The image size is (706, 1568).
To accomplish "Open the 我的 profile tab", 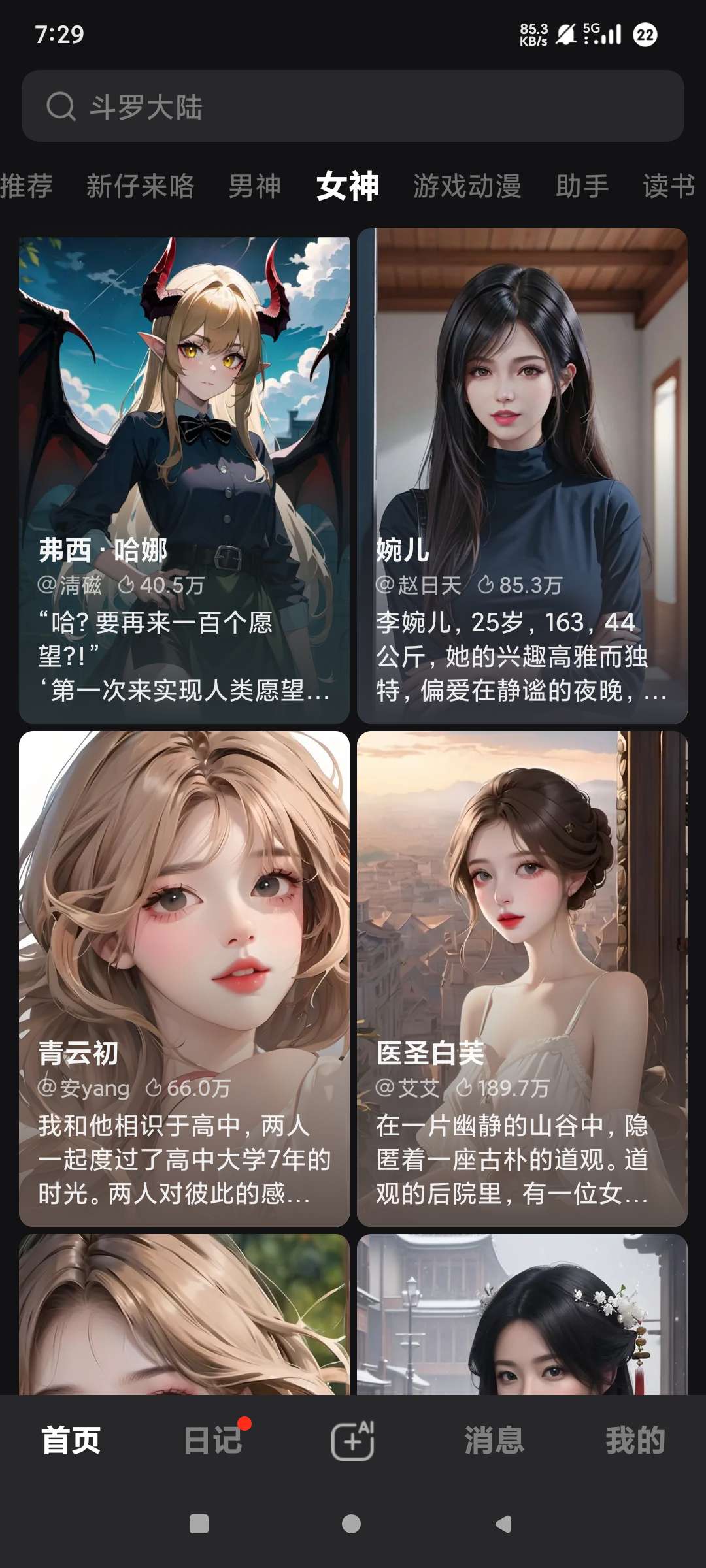I will (x=635, y=1441).
